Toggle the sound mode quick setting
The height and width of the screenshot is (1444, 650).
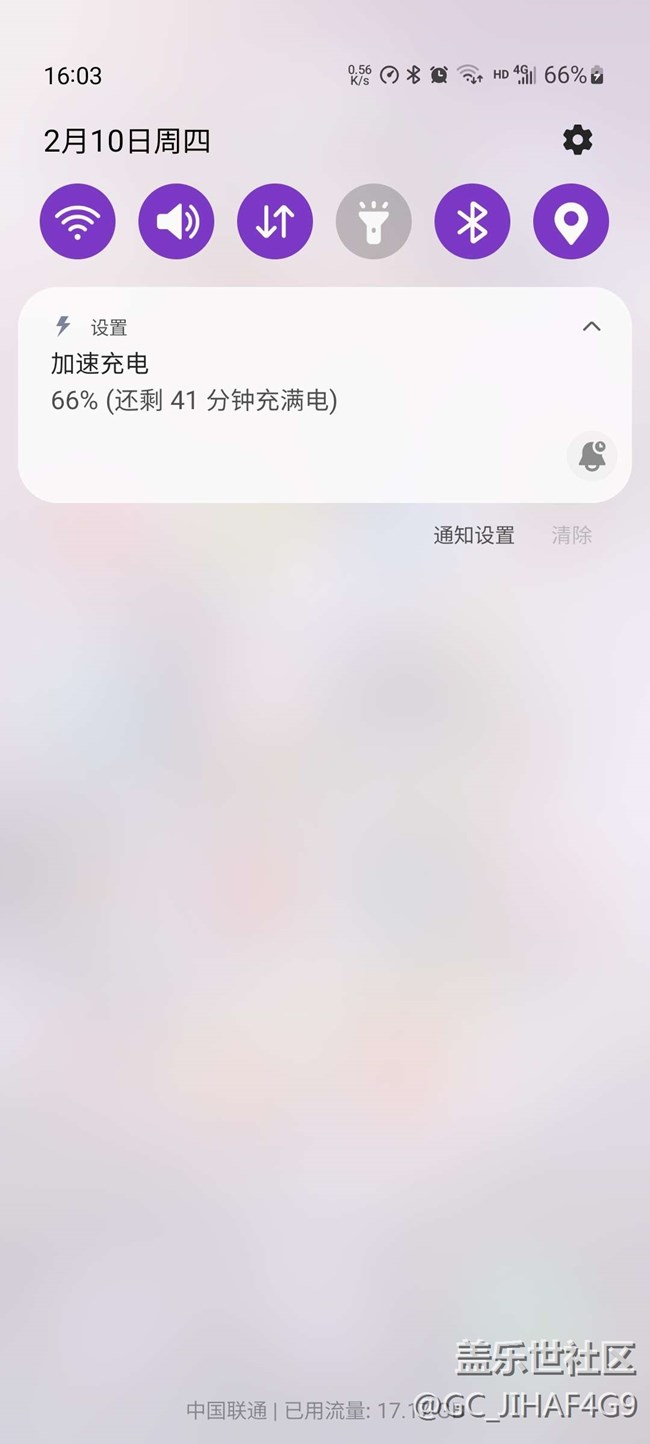[176, 222]
